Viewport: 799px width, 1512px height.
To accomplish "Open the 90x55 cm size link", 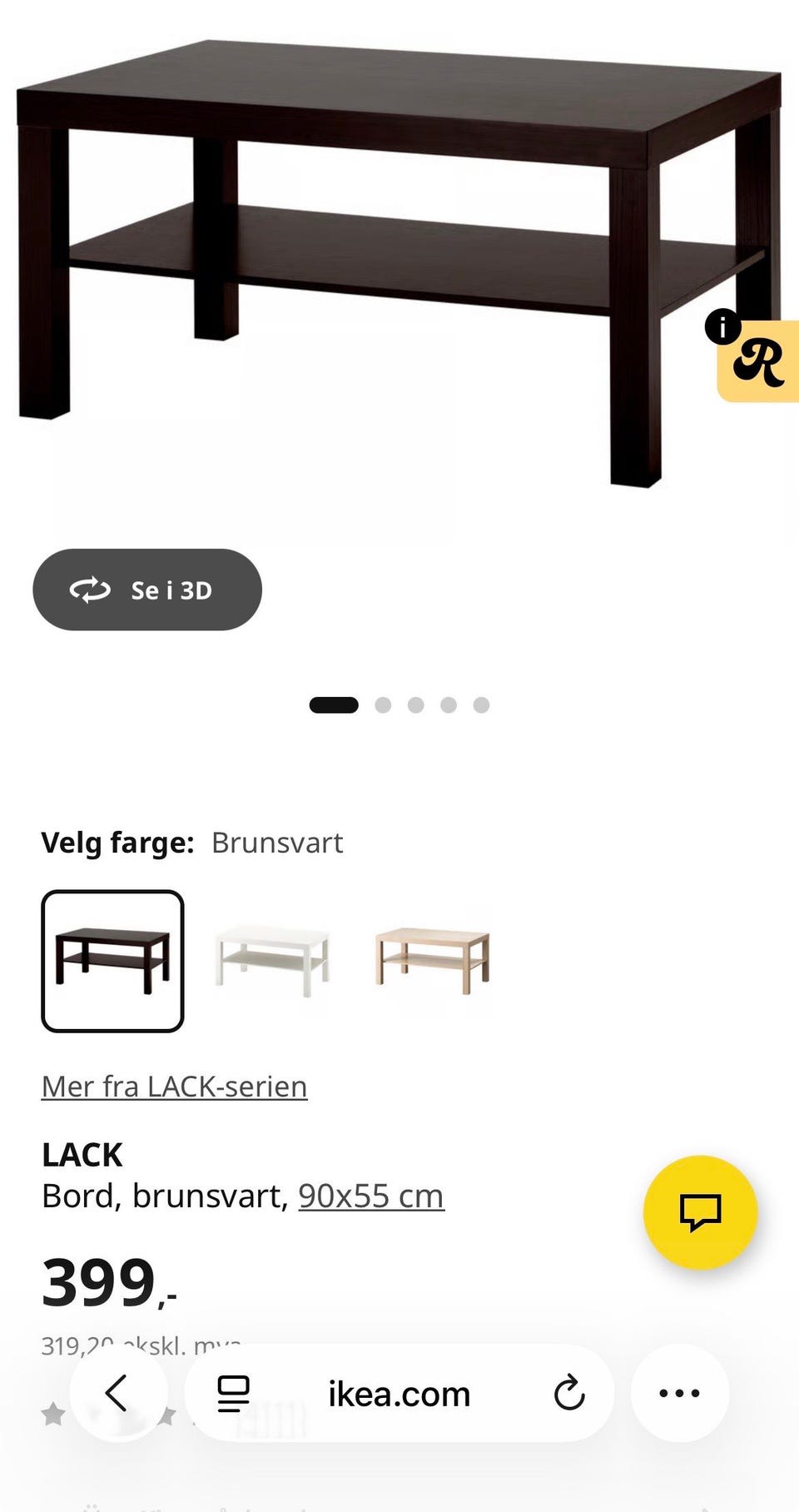I will pyautogui.click(x=371, y=1196).
